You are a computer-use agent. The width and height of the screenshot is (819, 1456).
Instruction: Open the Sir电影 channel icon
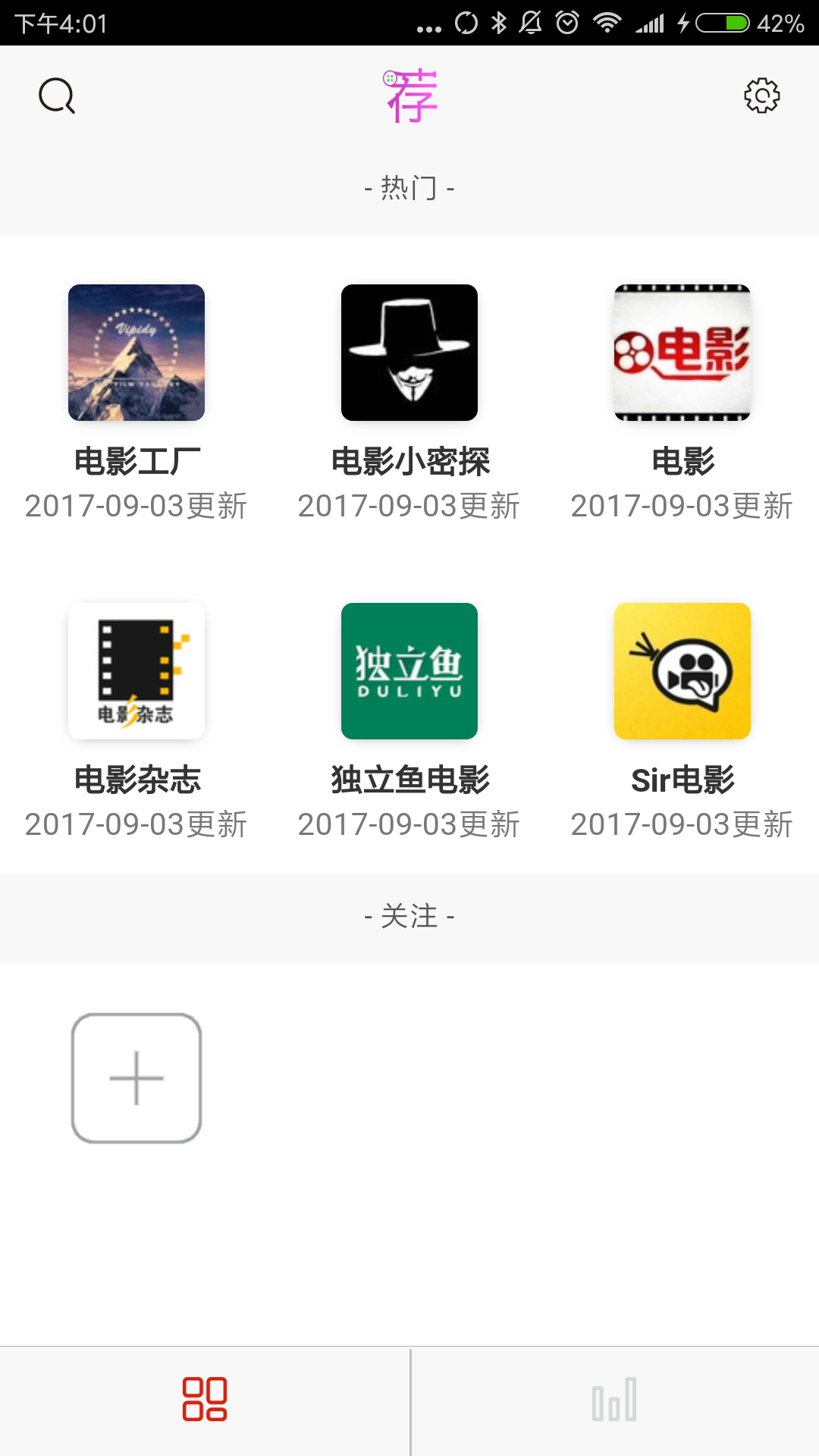pyautogui.click(x=682, y=671)
